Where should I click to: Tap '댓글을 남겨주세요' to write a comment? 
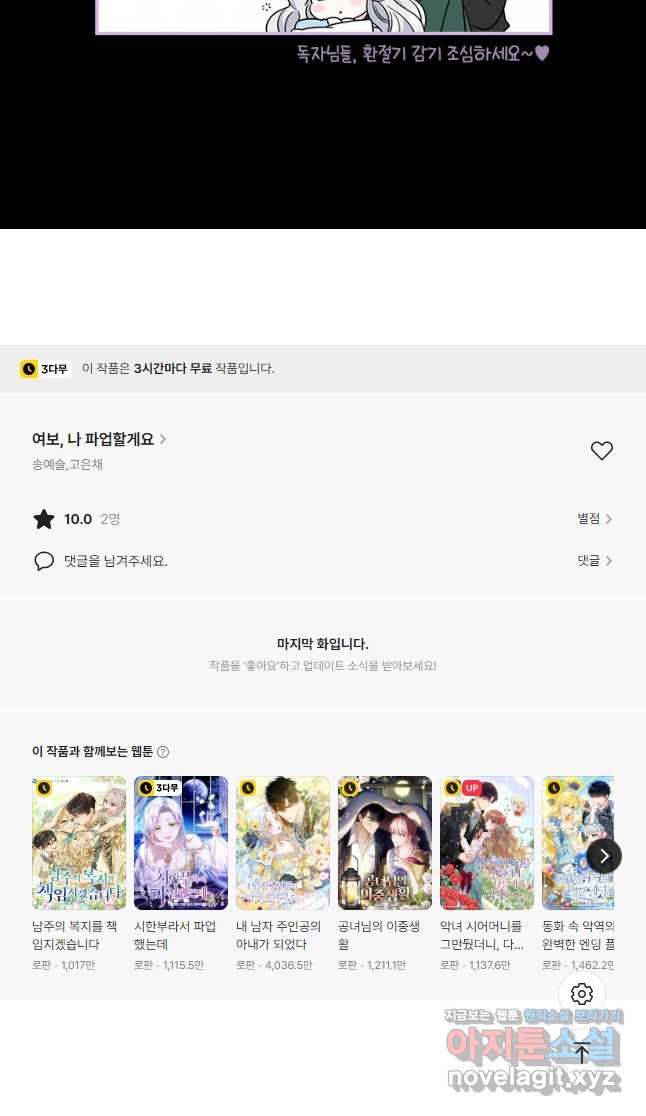(115, 561)
